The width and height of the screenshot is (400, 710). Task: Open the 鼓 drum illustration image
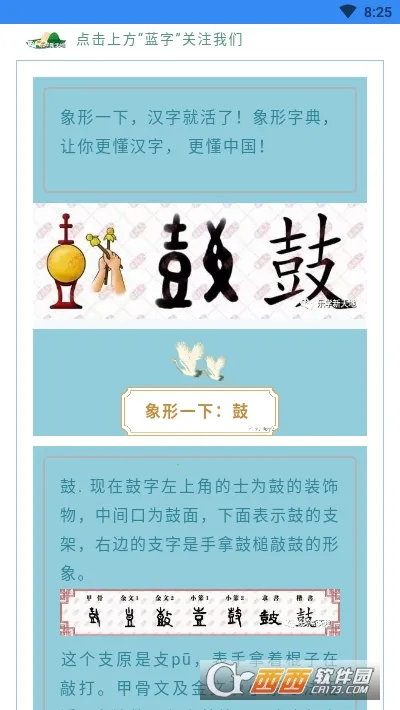pos(200,261)
